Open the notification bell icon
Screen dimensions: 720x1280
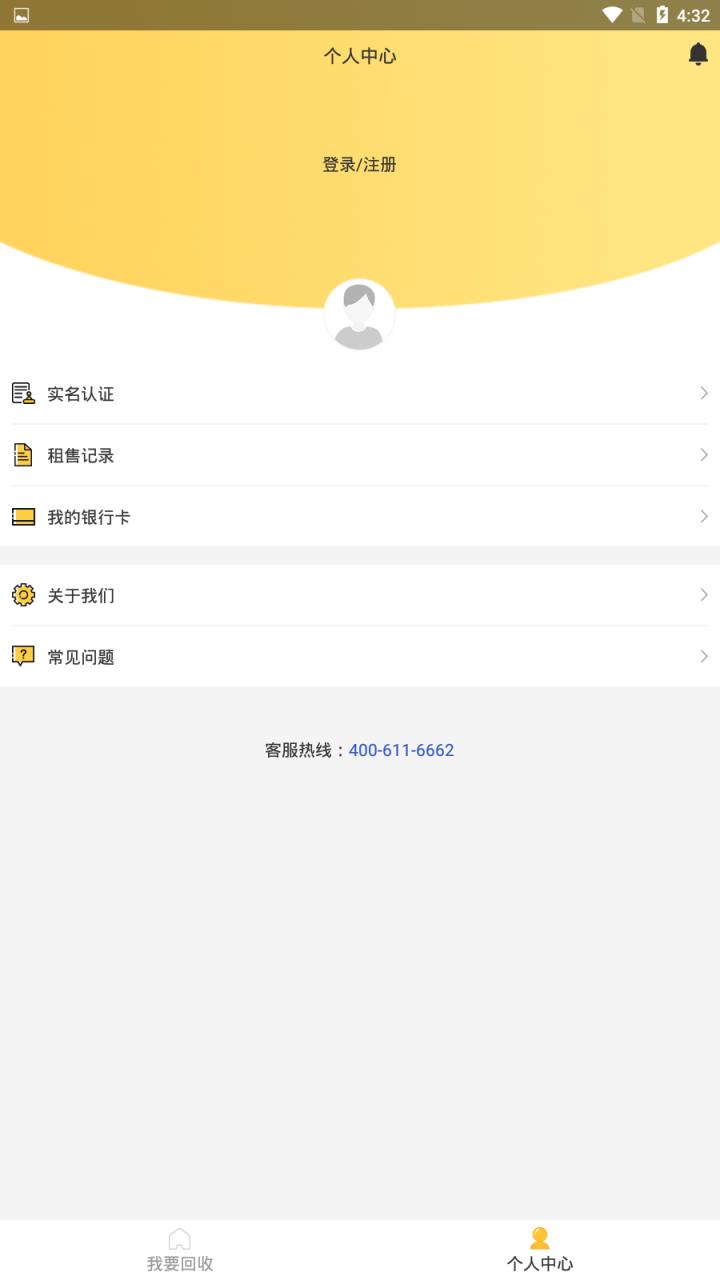click(x=697, y=55)
